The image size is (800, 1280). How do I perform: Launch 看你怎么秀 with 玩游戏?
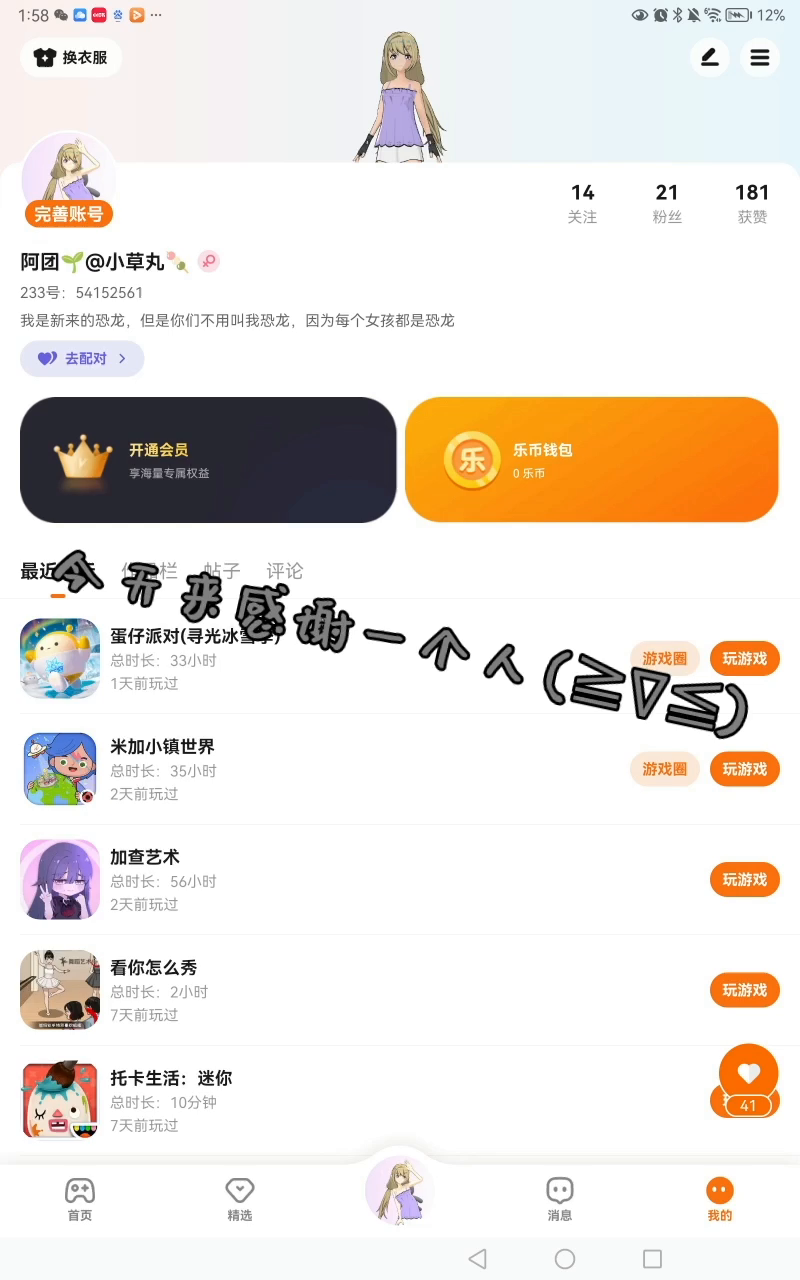pyautogui.click(x=745, y=990)
